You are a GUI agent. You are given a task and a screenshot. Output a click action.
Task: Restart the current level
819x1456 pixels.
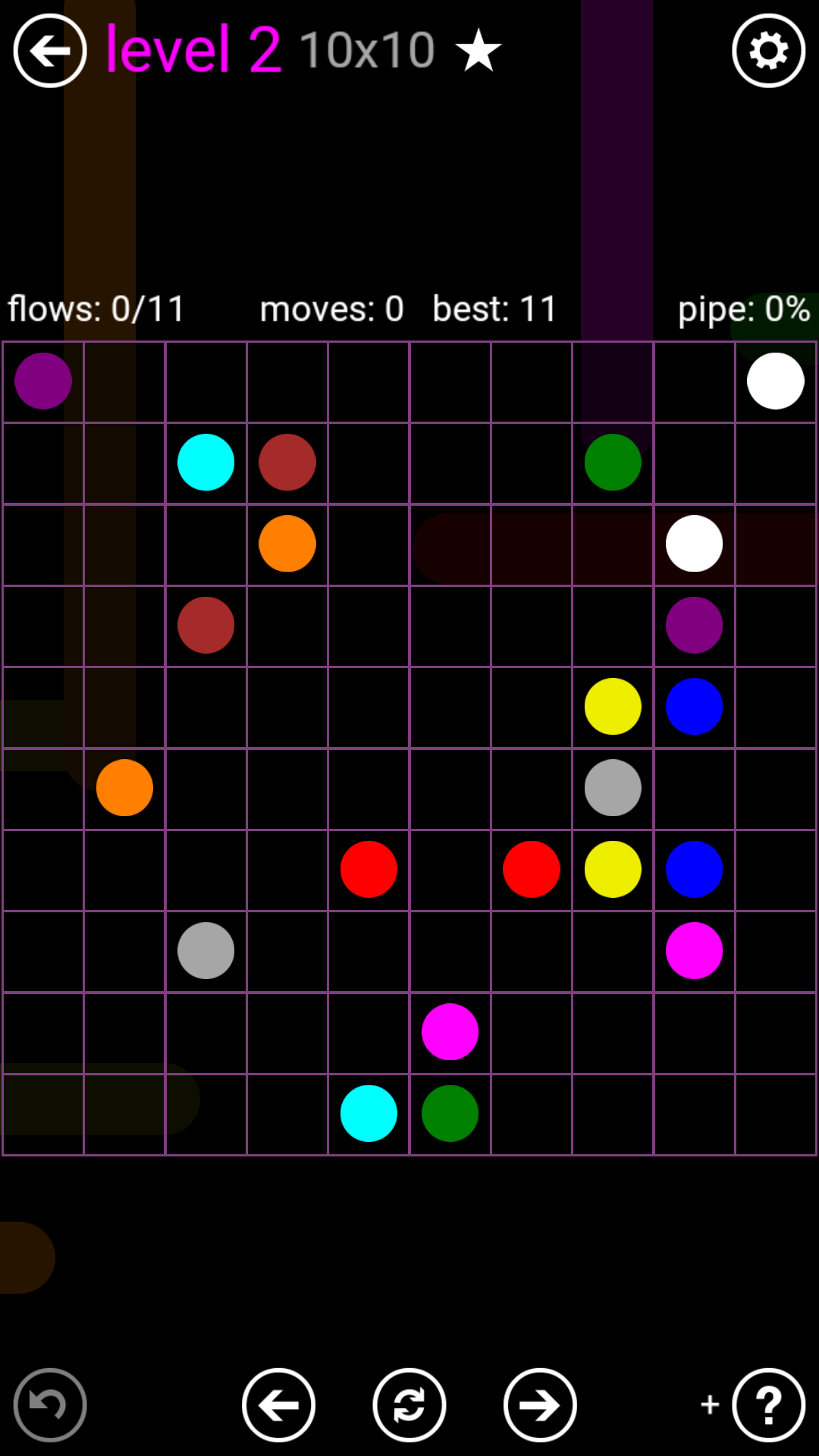pos(409,1405)
